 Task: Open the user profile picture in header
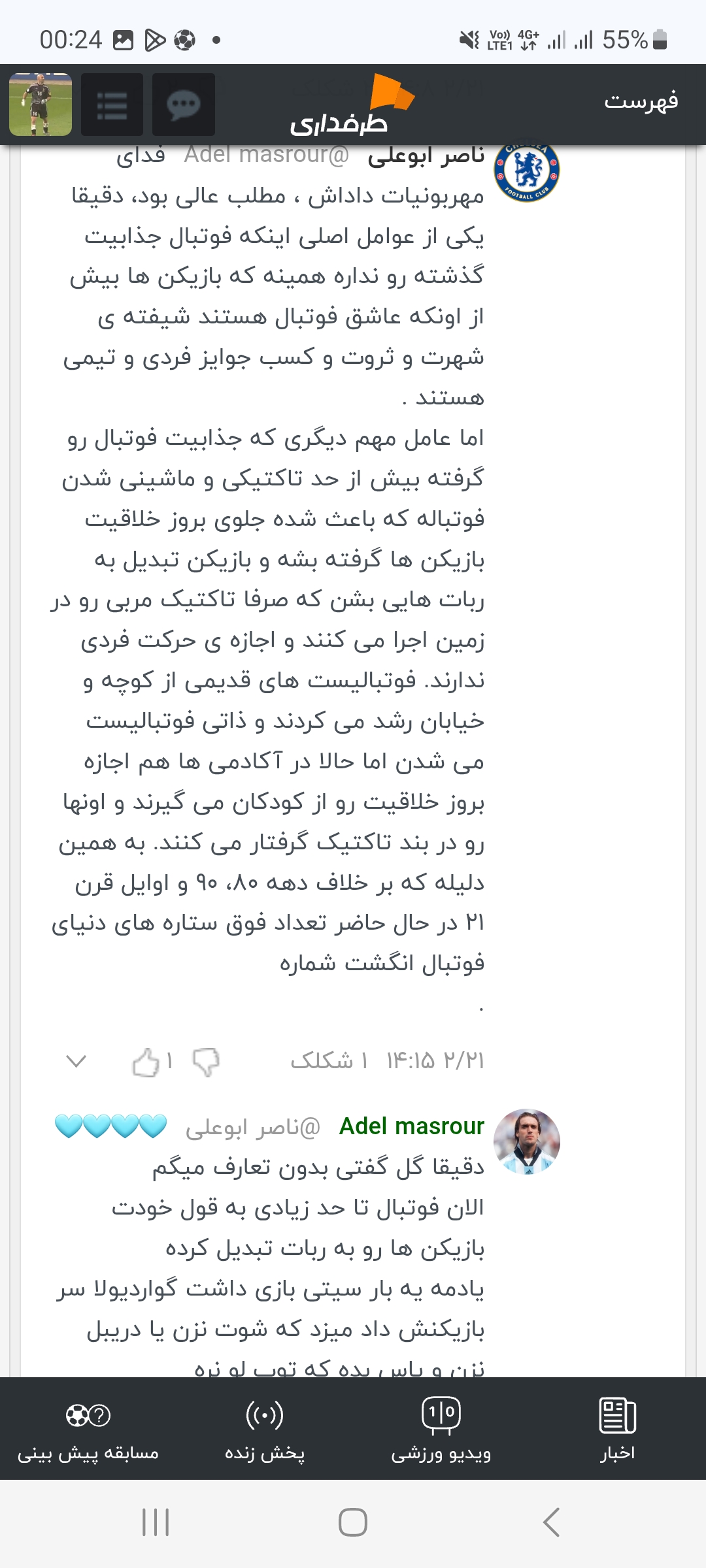(41, 105)
